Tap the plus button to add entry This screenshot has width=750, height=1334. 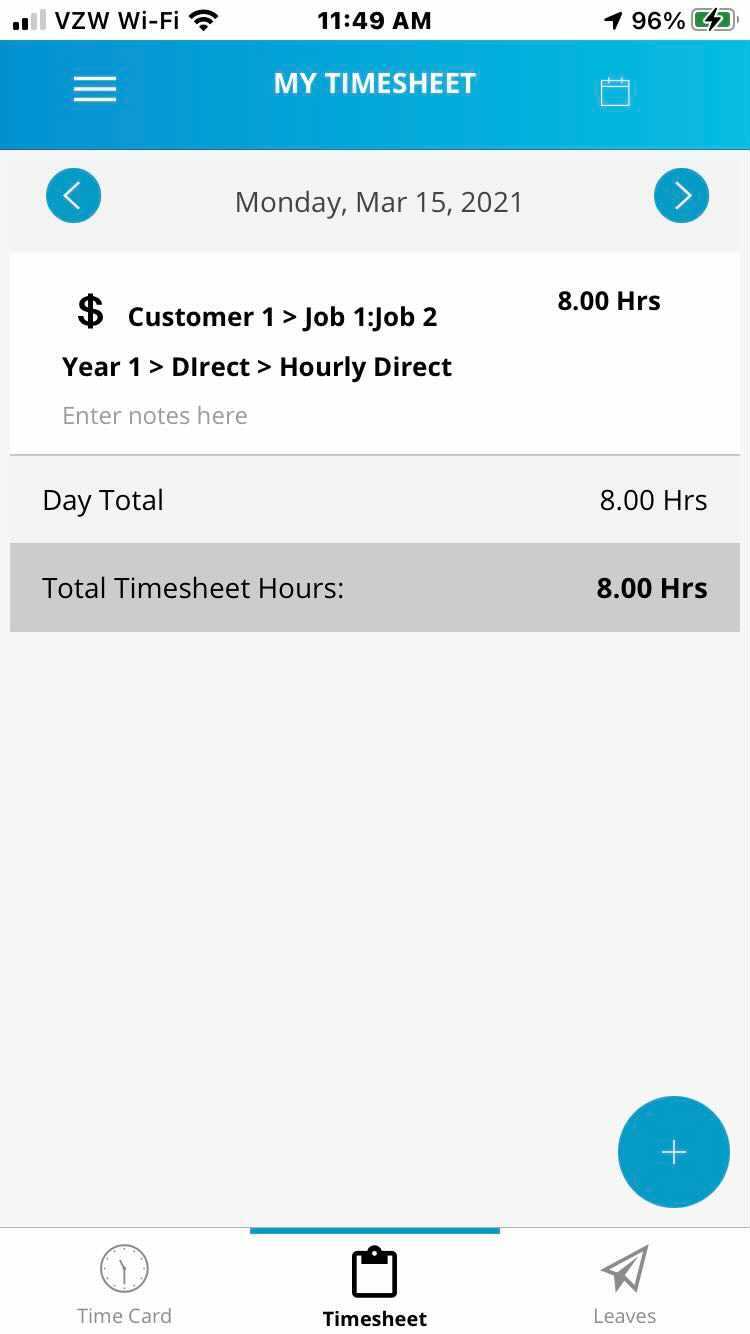coord(673,1152)
